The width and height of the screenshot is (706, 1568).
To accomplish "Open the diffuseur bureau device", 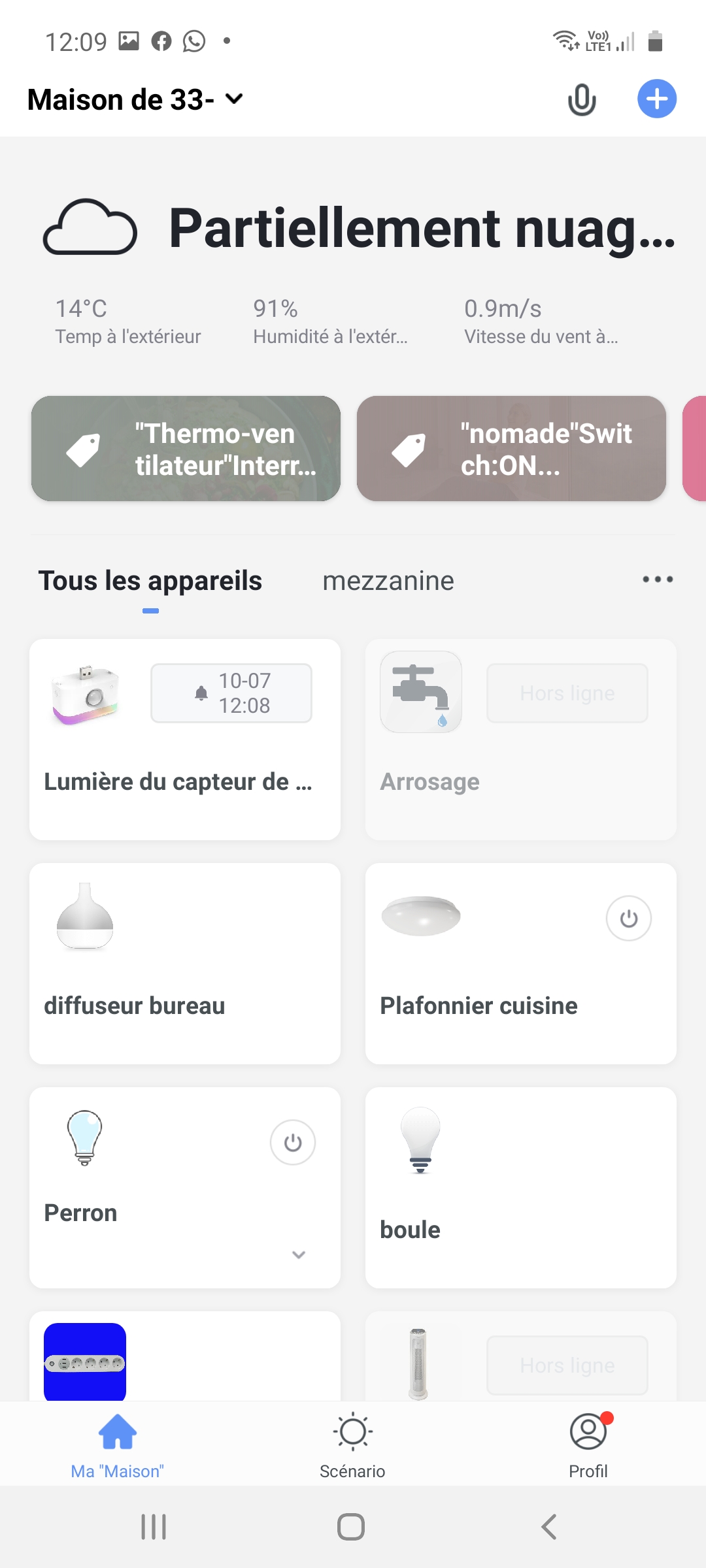I will pyautogui.click(x=185, y=964).
